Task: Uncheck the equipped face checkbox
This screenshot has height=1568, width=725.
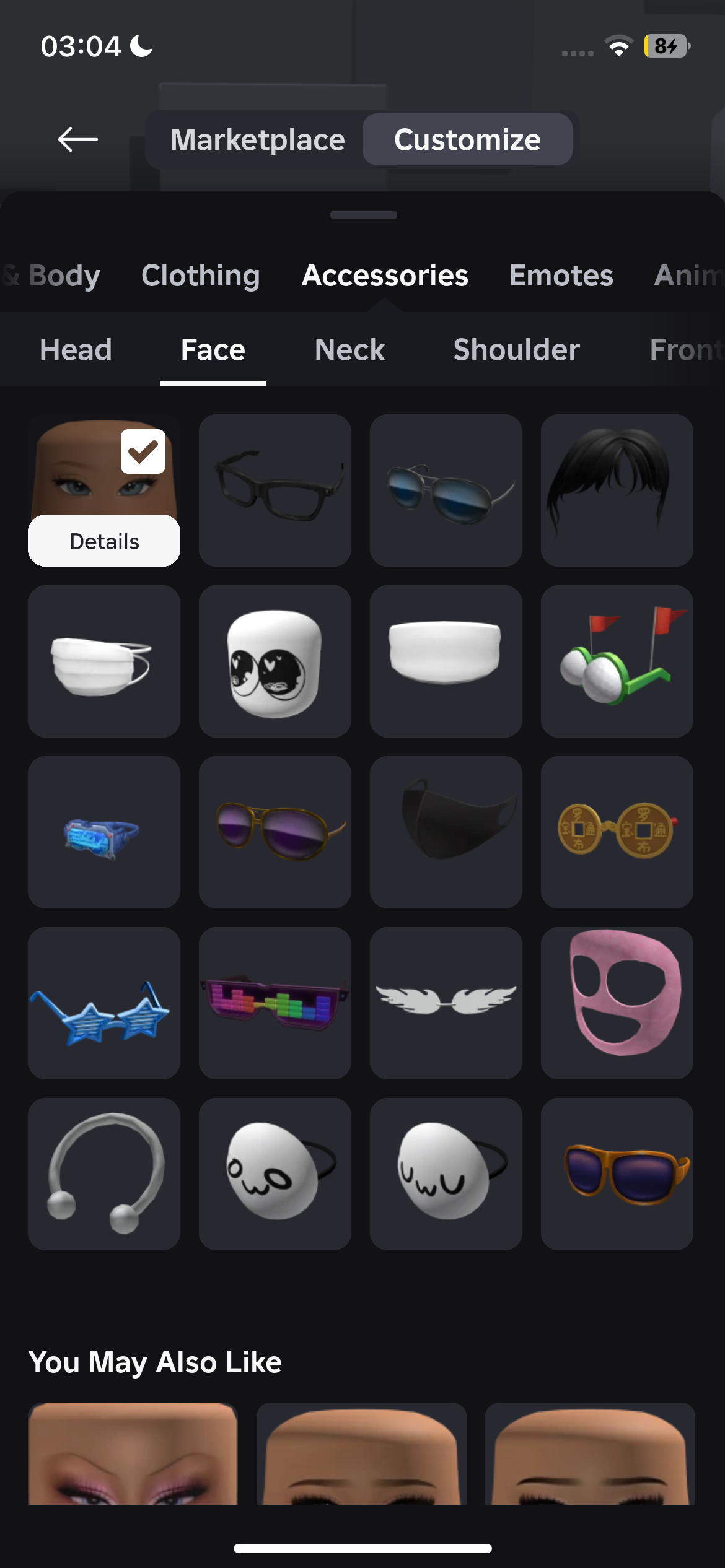Action: [143, 451]
